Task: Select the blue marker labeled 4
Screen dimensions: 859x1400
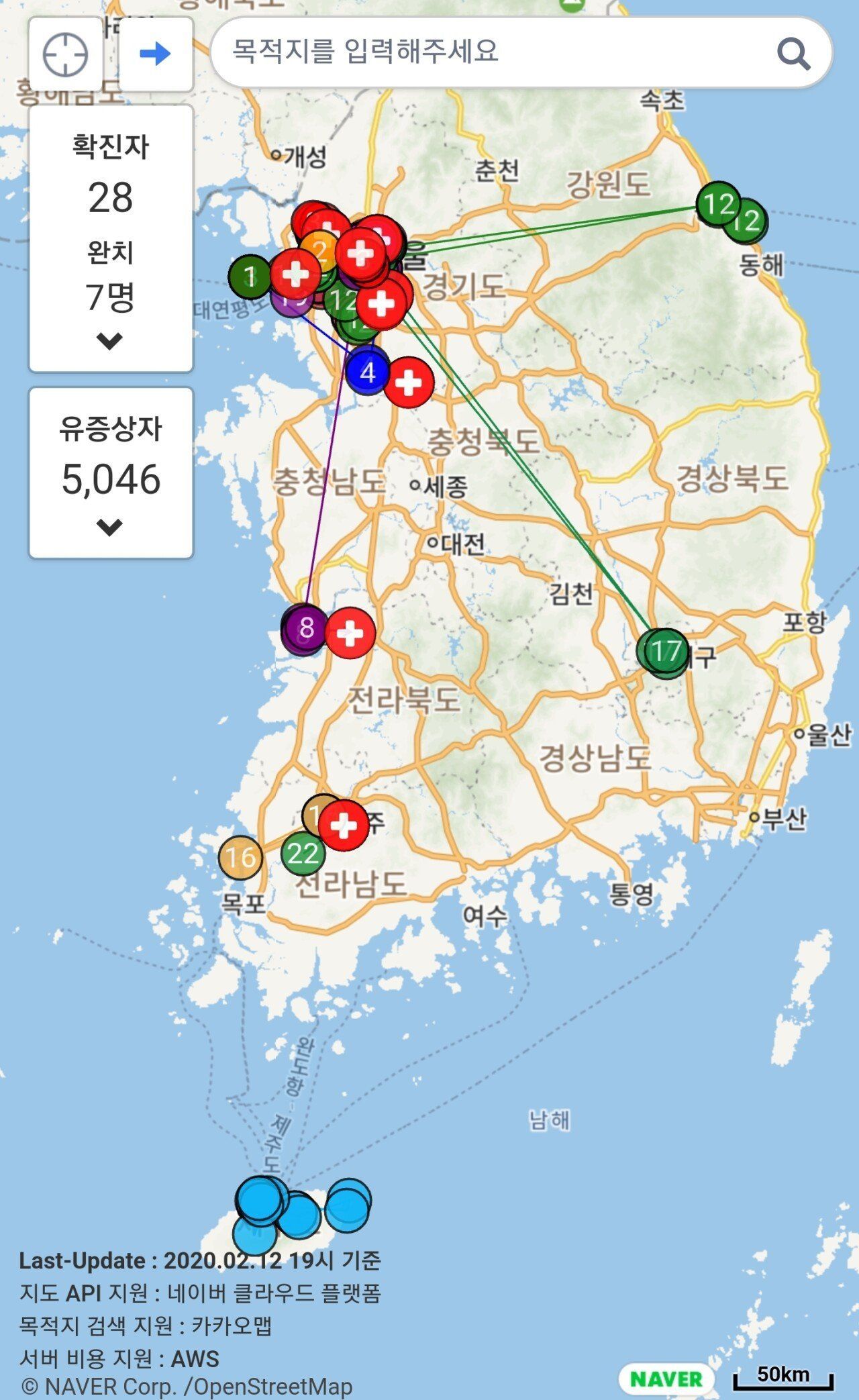Action: point(366,372)
